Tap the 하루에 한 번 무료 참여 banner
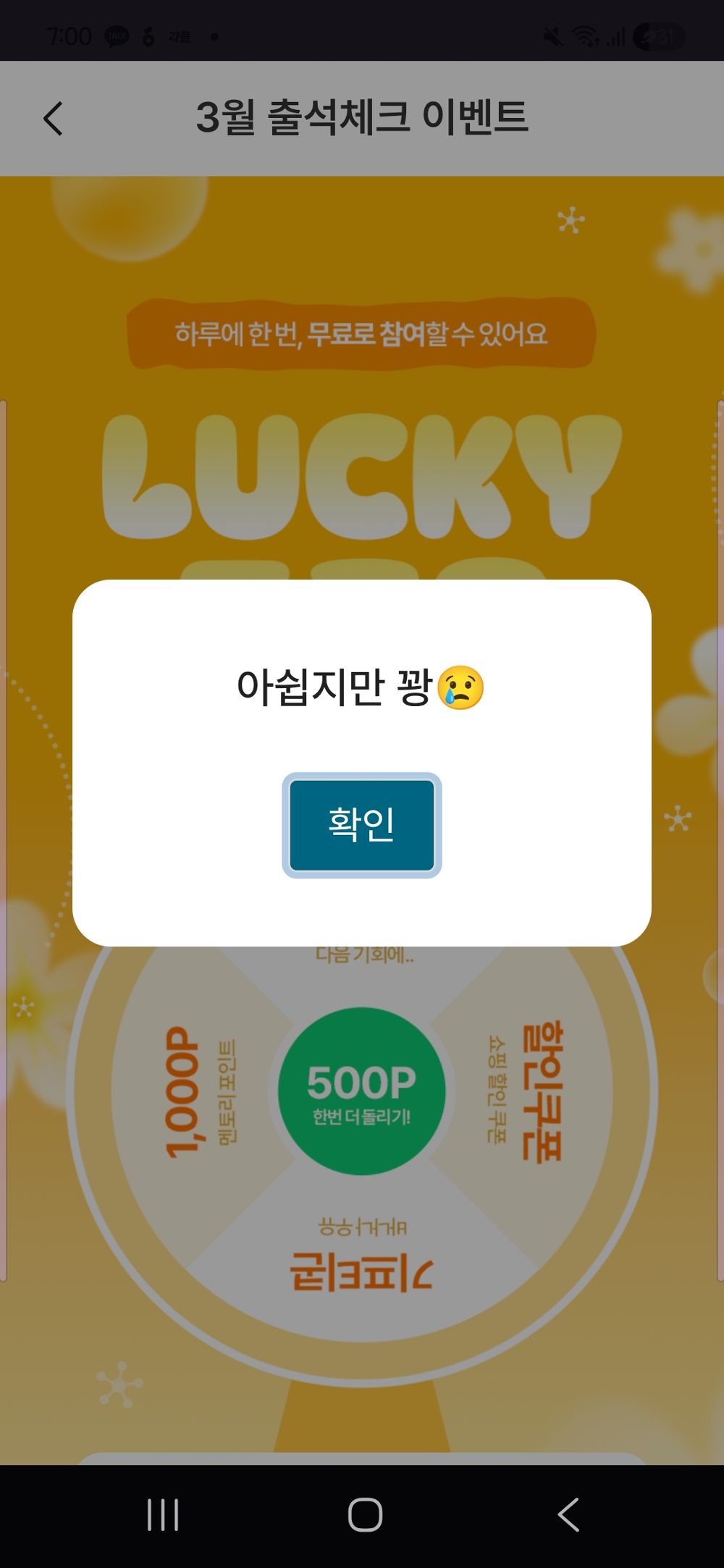Viewport: 724px width, 1568px height. click(x=362, y=333)
